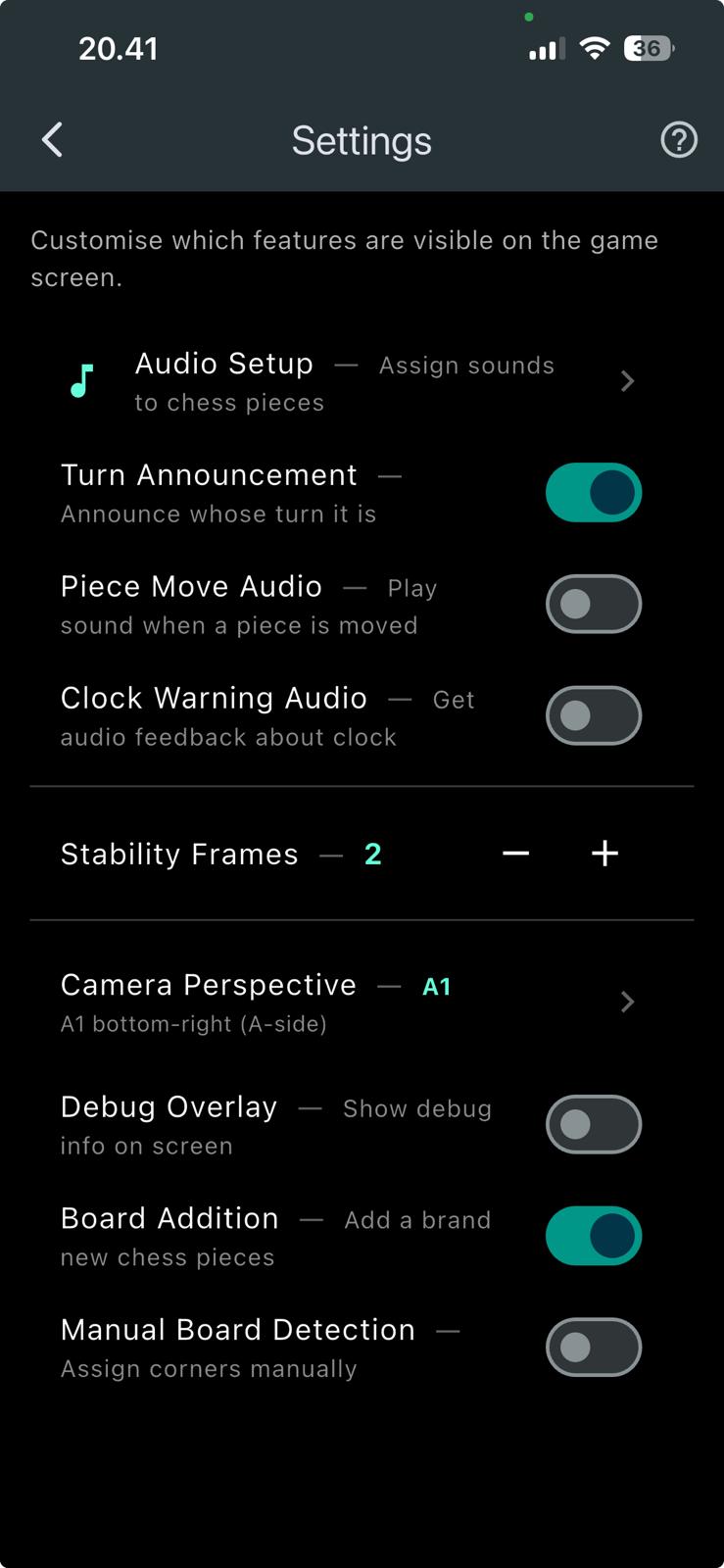724x1568 pixels.
Task: Tap the clock showing 20.41
Action: click(x=120, y=48)
